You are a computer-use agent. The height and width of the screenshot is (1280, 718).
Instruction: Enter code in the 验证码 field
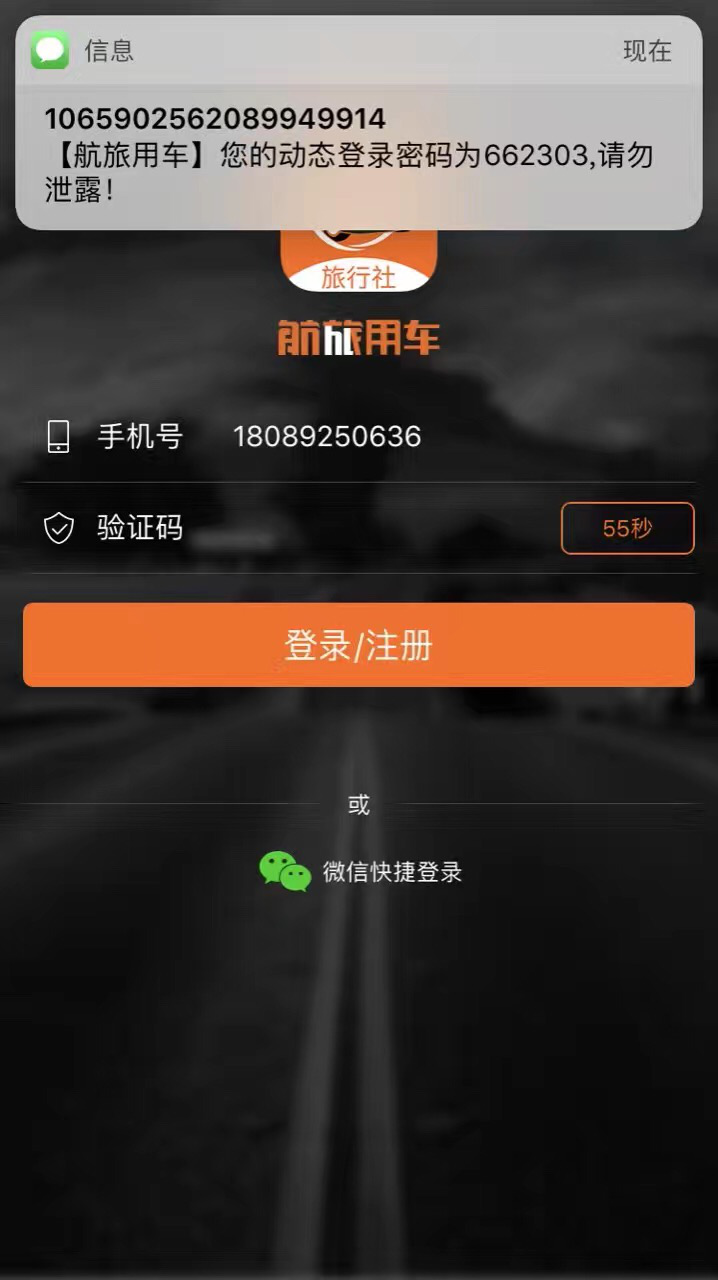(370, 528)
